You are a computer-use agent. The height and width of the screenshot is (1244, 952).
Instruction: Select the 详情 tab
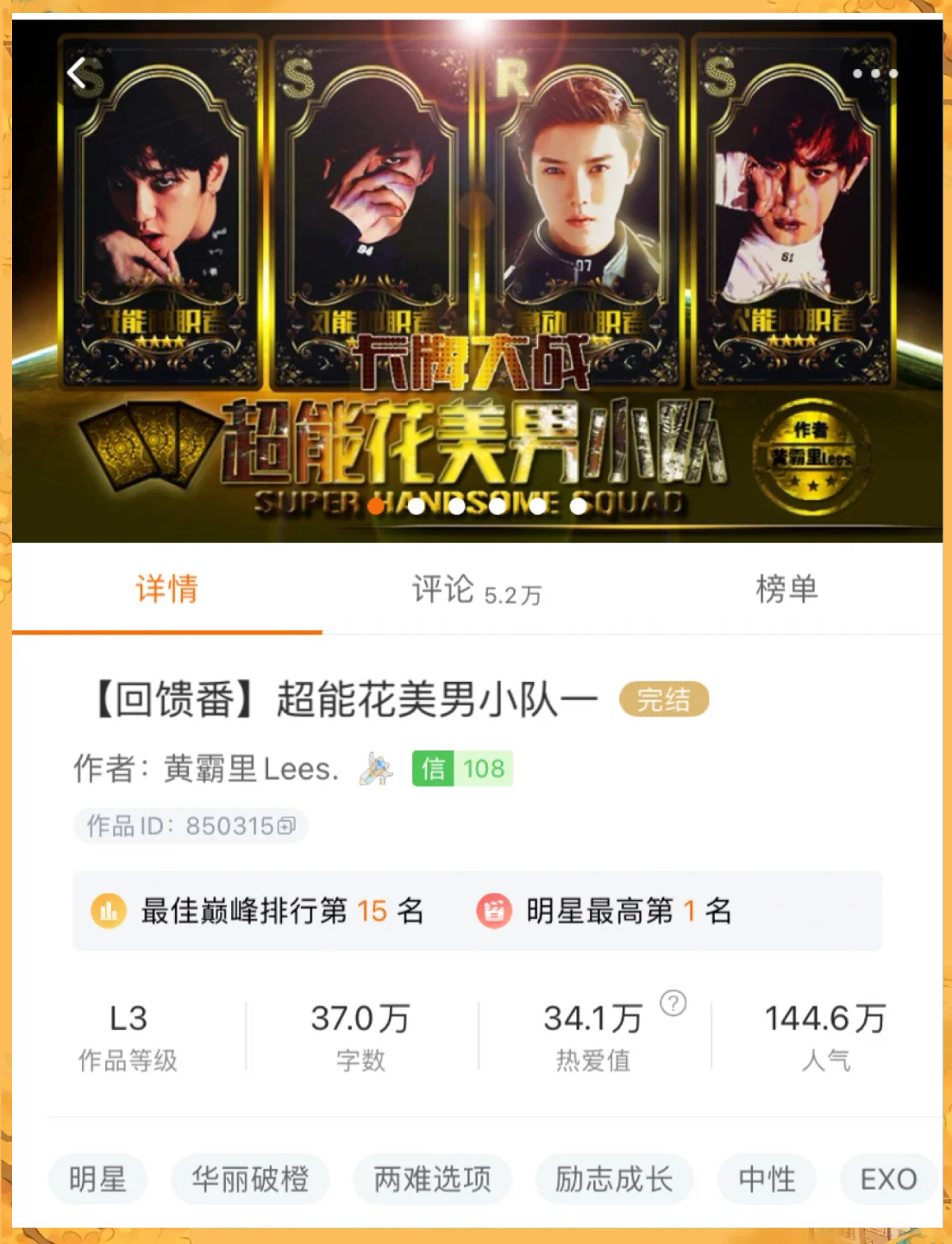point(167,590)
